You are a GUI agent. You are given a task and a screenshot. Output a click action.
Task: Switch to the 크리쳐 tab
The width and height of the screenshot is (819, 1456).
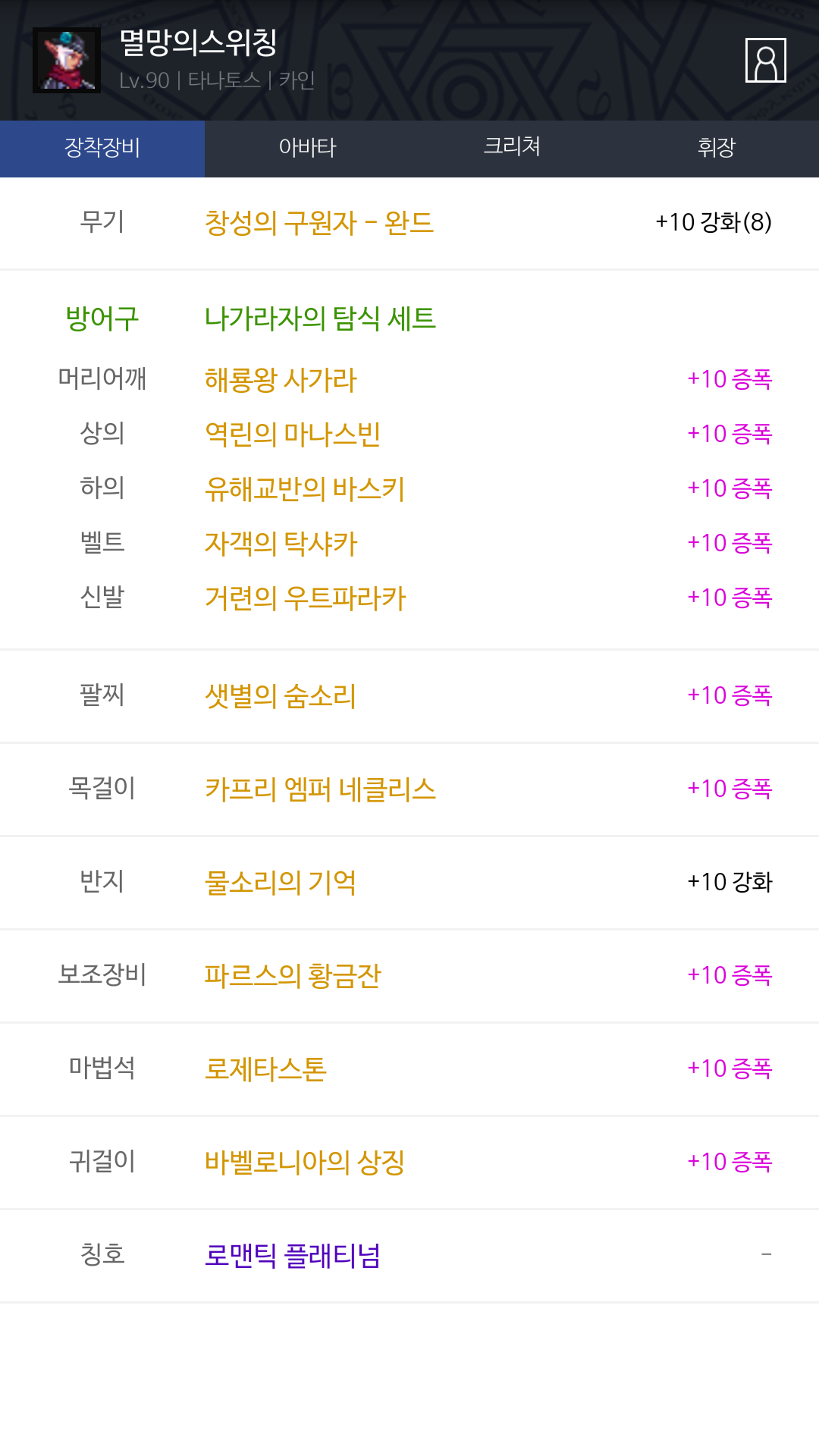[x=512, y=149]
